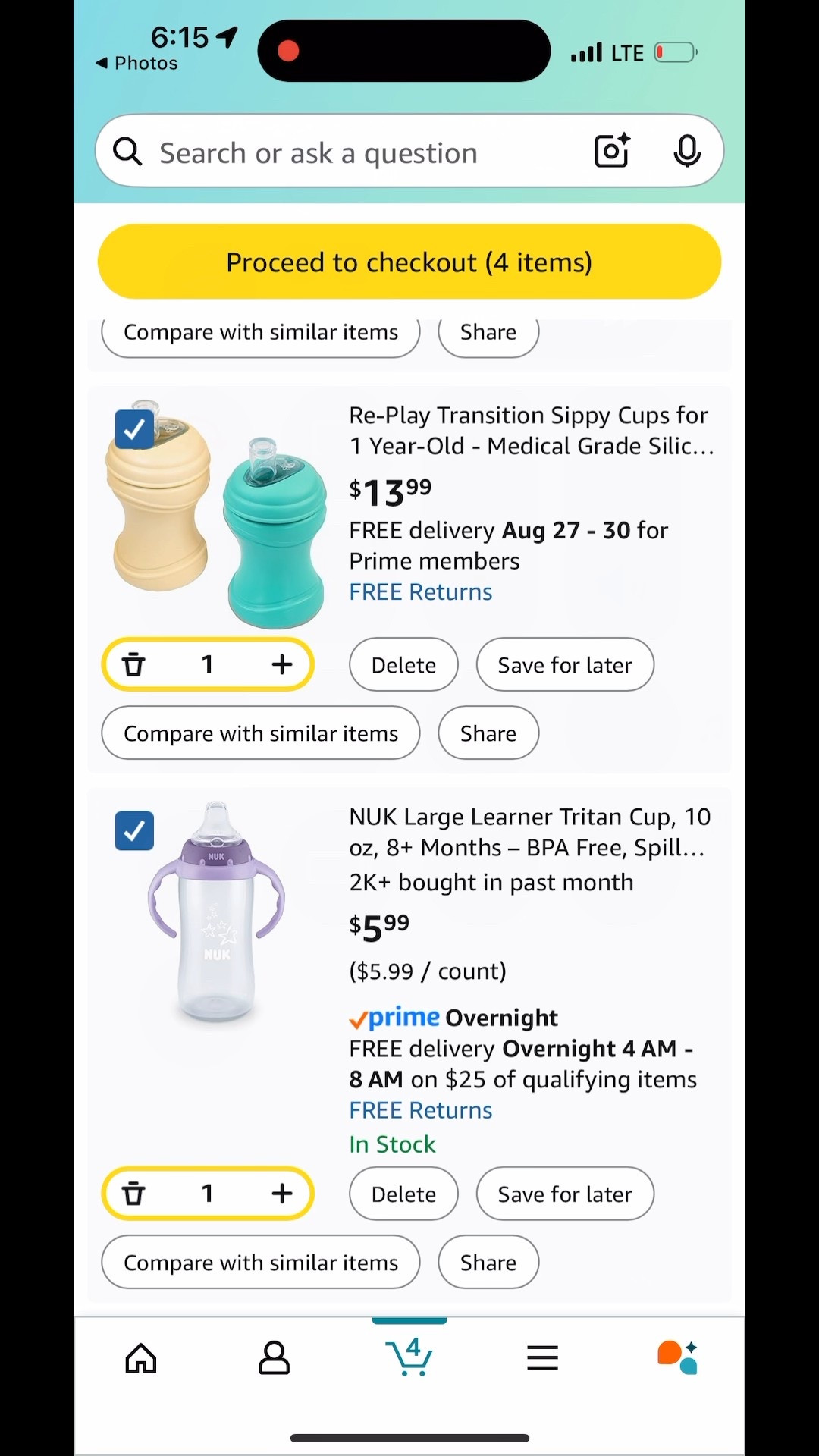Save the sippy cups for later
This screenshot has width=819, height=1456.
(564, 664)
